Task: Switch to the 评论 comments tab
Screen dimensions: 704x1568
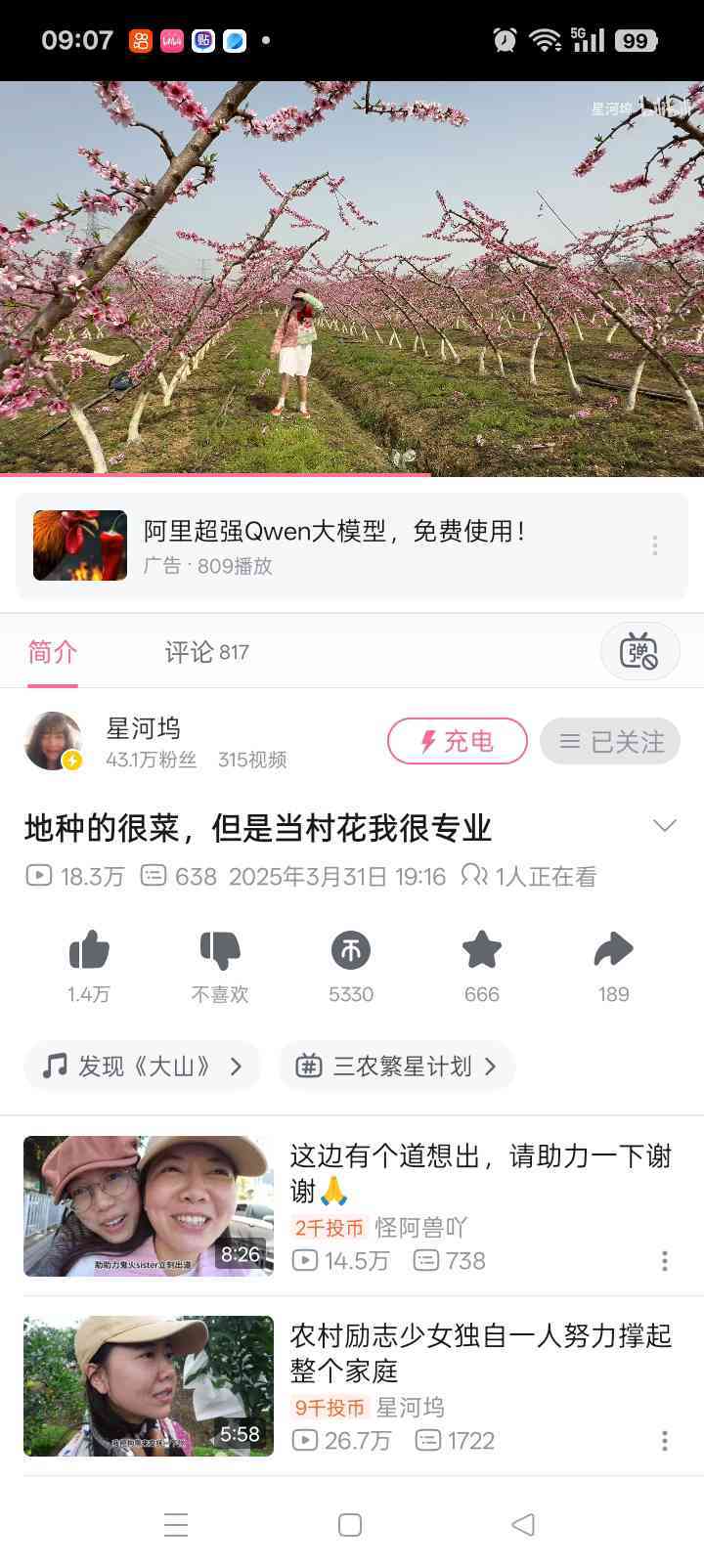Action: [x=206, y=652]
